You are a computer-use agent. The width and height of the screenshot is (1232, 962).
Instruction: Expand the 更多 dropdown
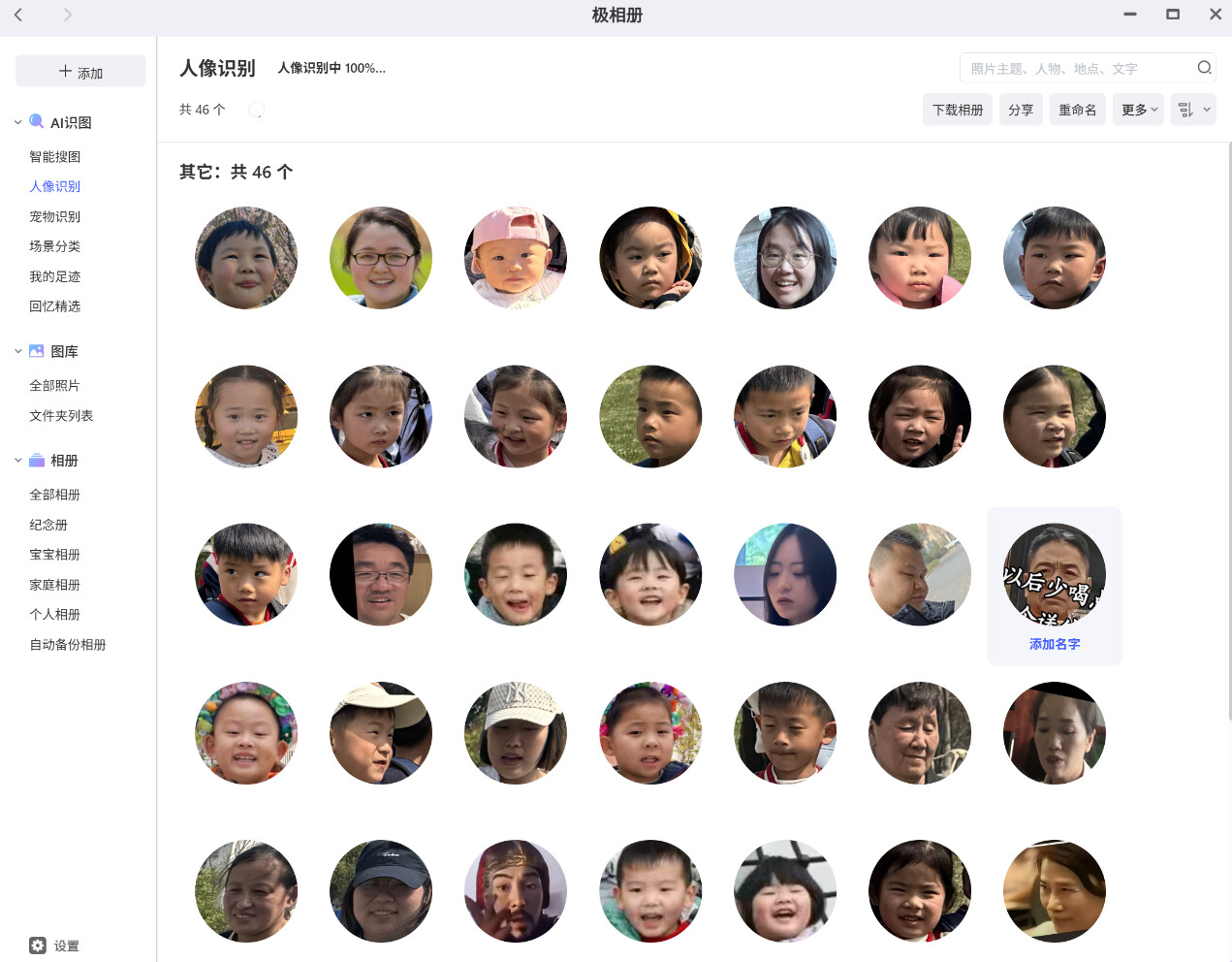pos(1139,110)
